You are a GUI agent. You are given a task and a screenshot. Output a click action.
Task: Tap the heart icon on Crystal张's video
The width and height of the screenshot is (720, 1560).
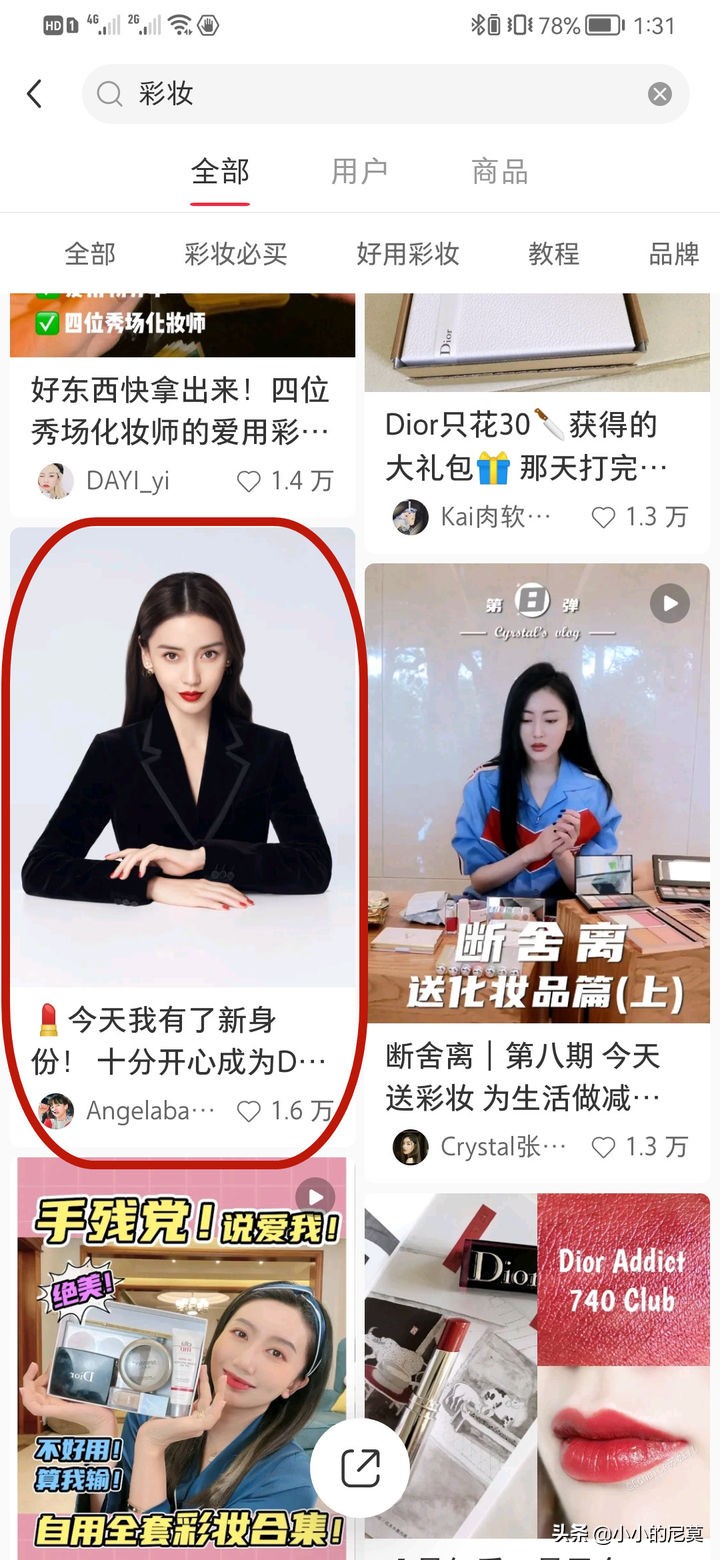[x=603, y=1147]
